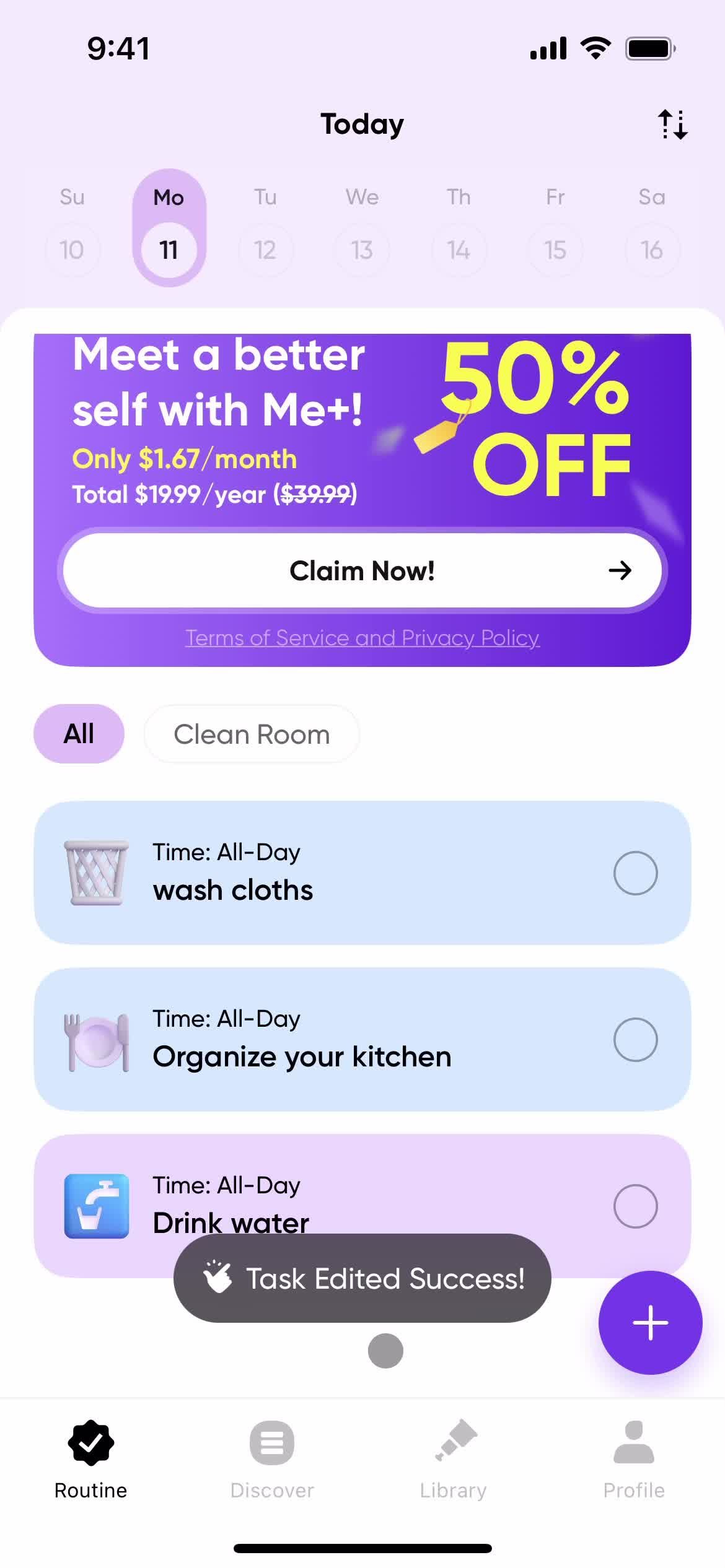
Task: Select Thursday 14 in the week strip
Action: tap(459, 250)
